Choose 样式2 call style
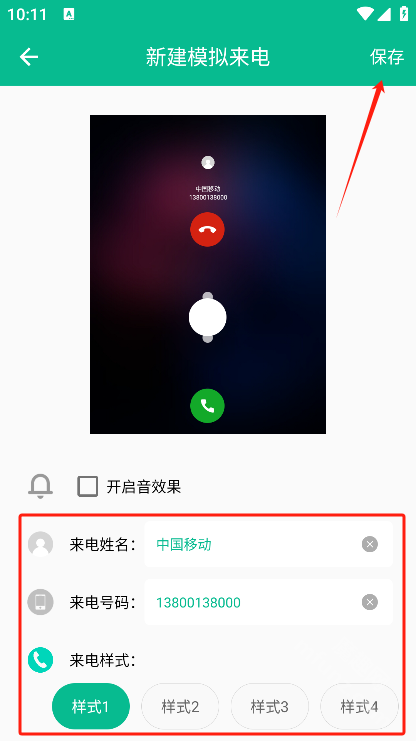Image resolution: width=416 pixels, height=741 pixels. [x=180, y=707]
